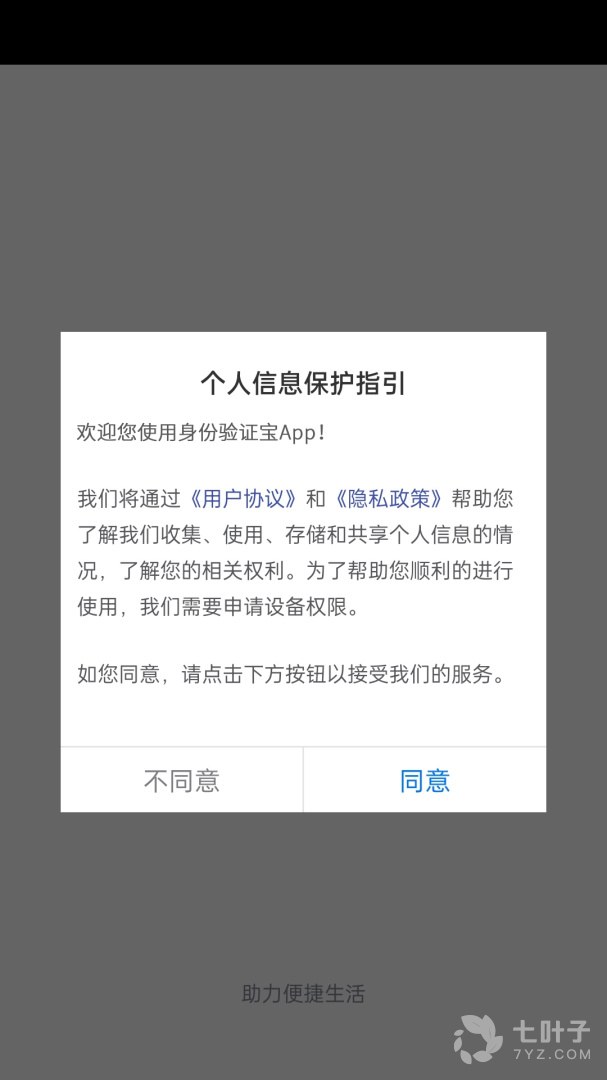Open the 《隐私政策》 link
The image size is (607, 1080).
point(389,498)
